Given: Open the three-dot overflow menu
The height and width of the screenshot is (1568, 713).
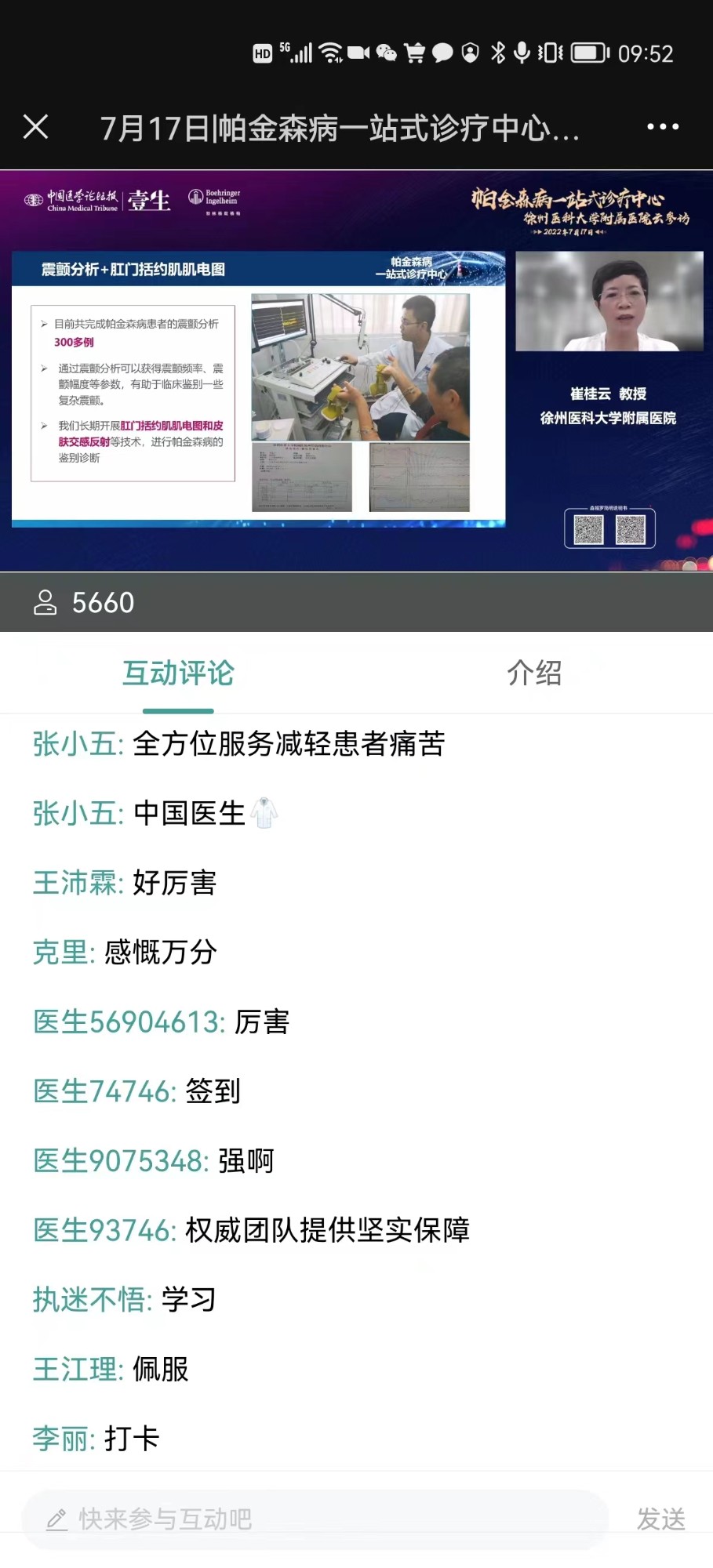Looking at the screenshot, I should point(662,127).
